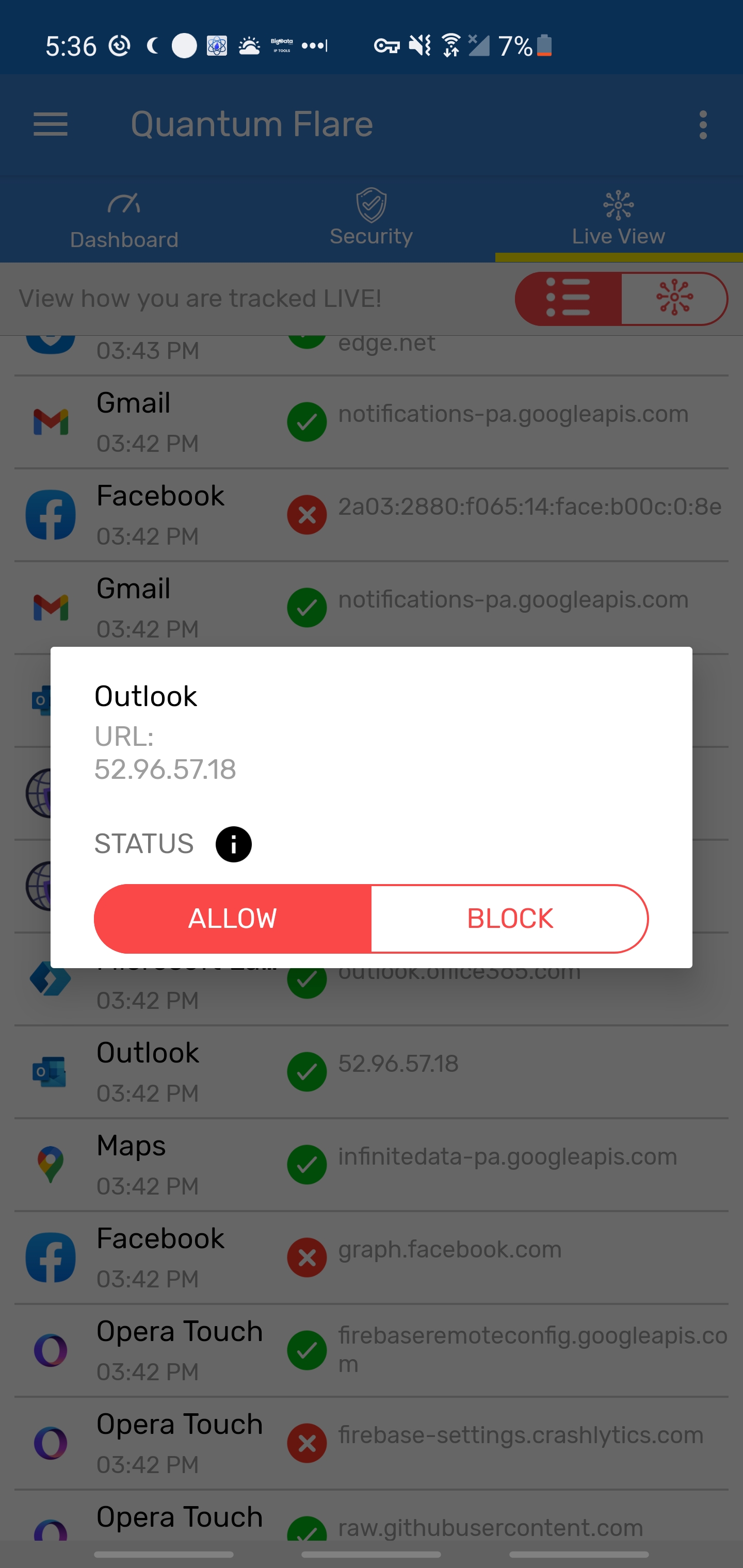Open the hamburger drawer menu
Image resolution: width=743 pixels, height=1568 pixels.
[x=51, y=125]
